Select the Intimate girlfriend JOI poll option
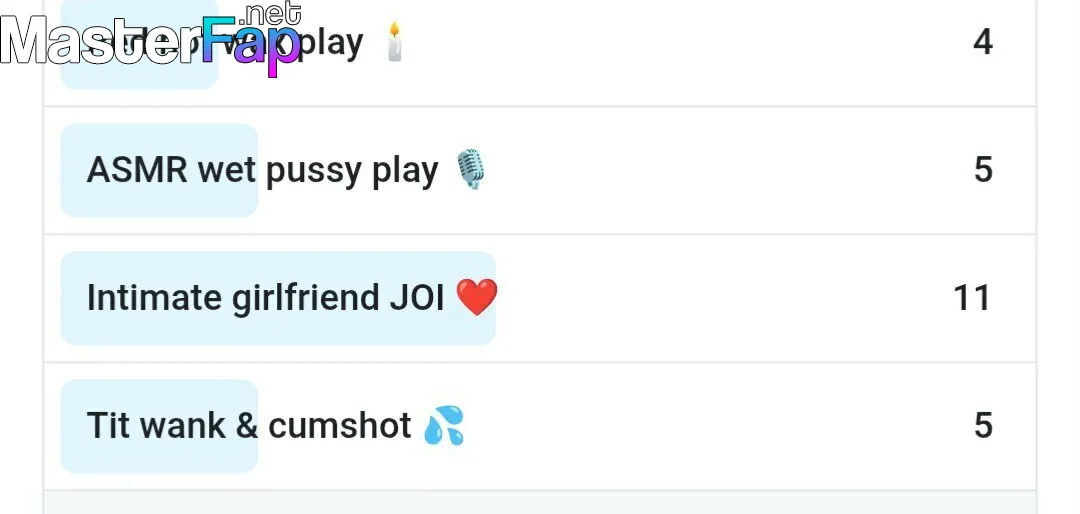Viewport: 1080px width, 514px height. [290, 298]
